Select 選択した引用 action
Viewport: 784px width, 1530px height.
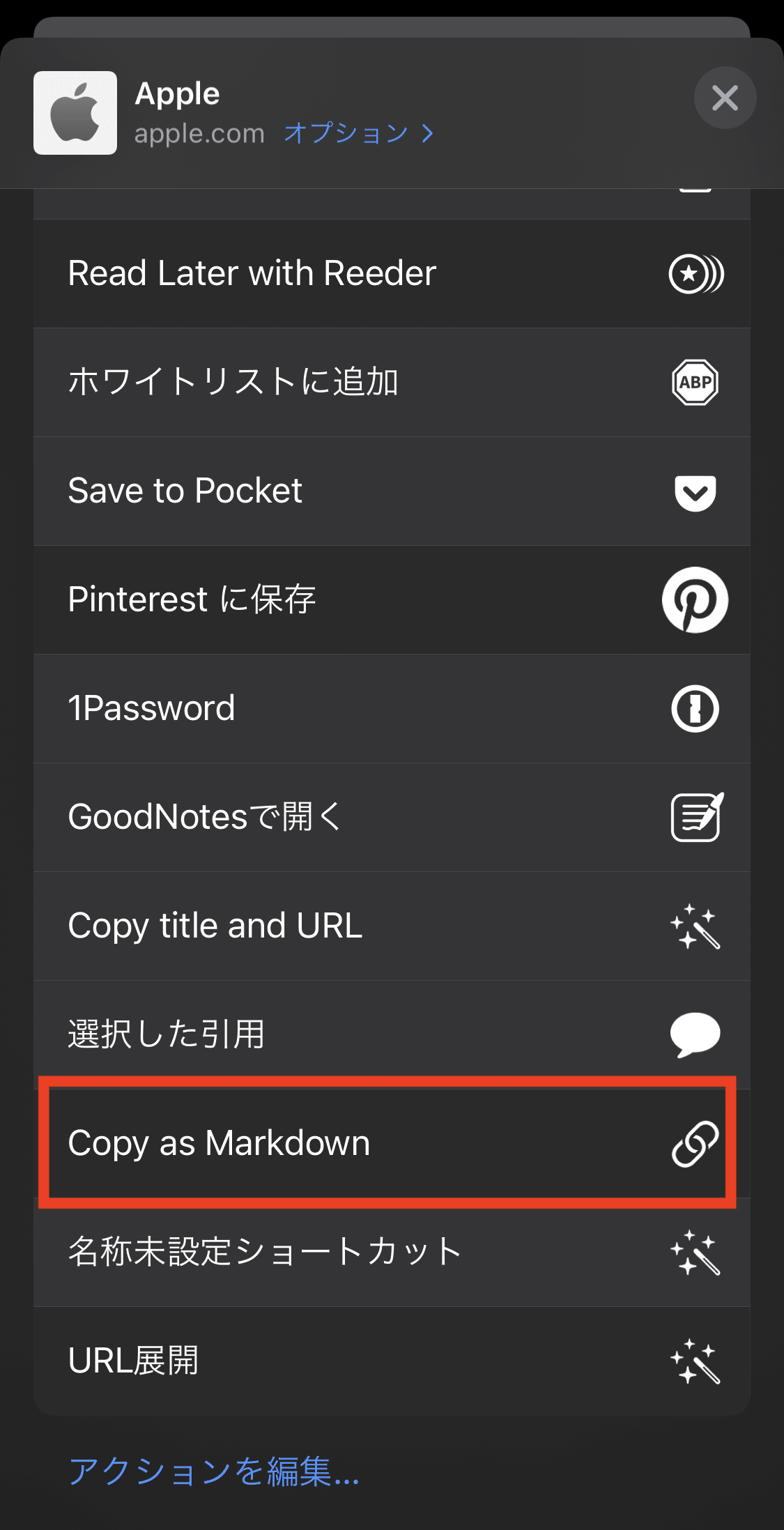(x=392, y=1034)
